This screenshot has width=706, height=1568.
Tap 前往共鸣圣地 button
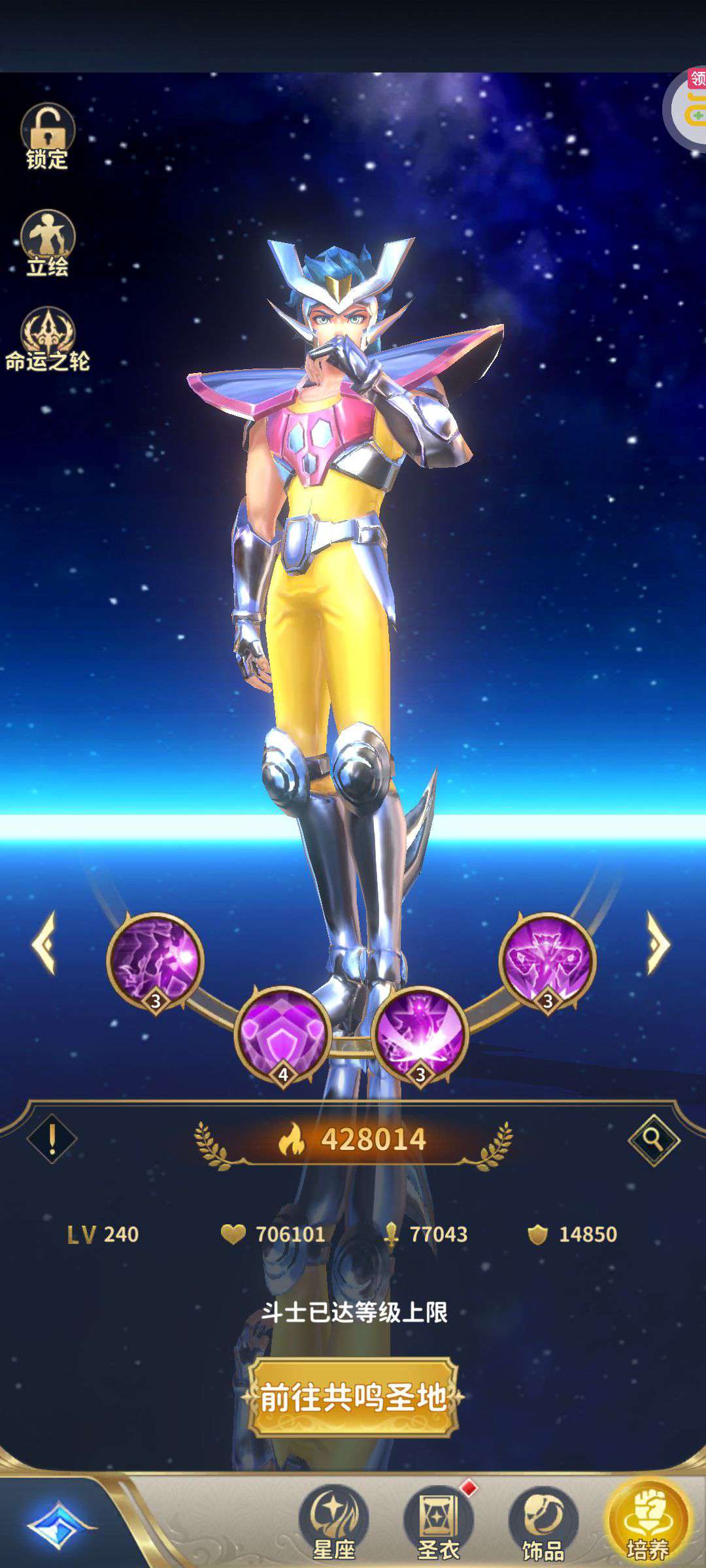coord(353,1397)
